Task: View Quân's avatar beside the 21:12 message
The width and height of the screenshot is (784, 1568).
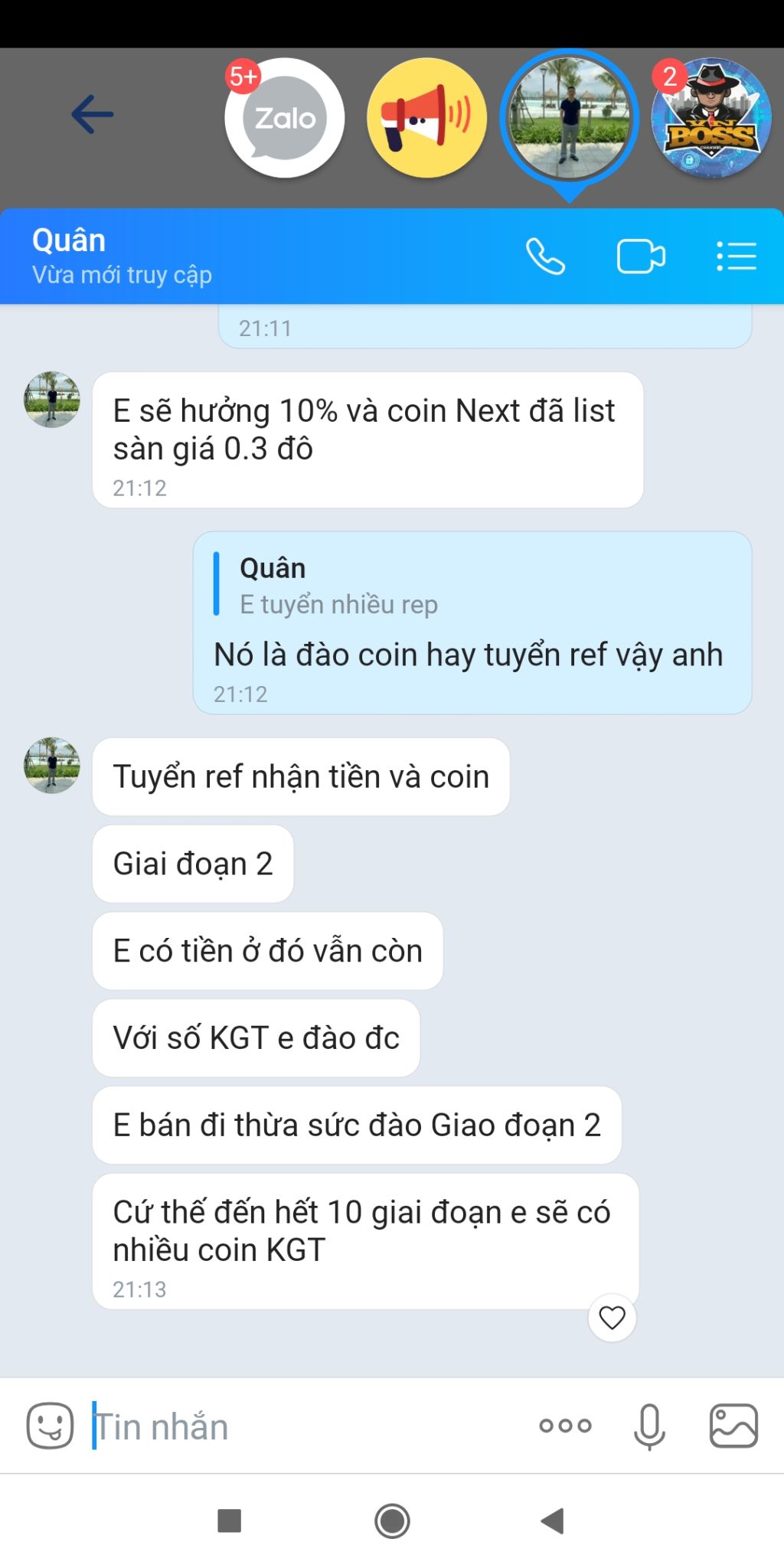Action: (x=52, y=400)
